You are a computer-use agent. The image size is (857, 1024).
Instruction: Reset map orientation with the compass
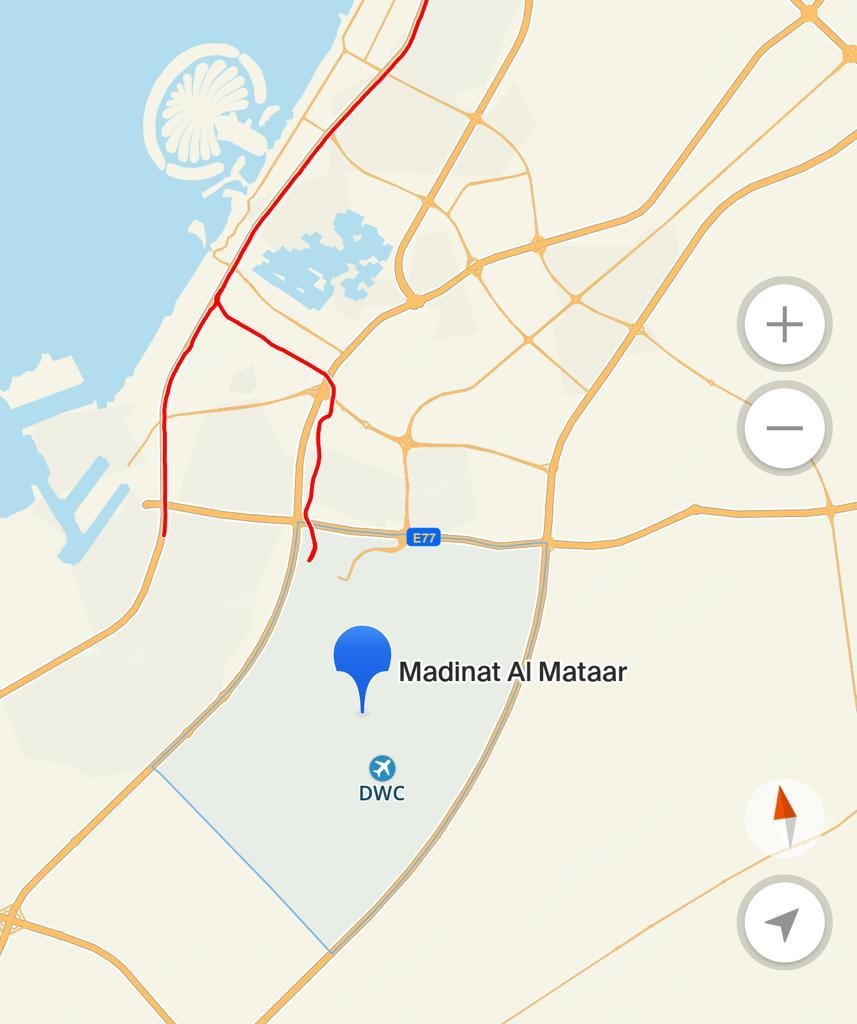tap(785, 817)
